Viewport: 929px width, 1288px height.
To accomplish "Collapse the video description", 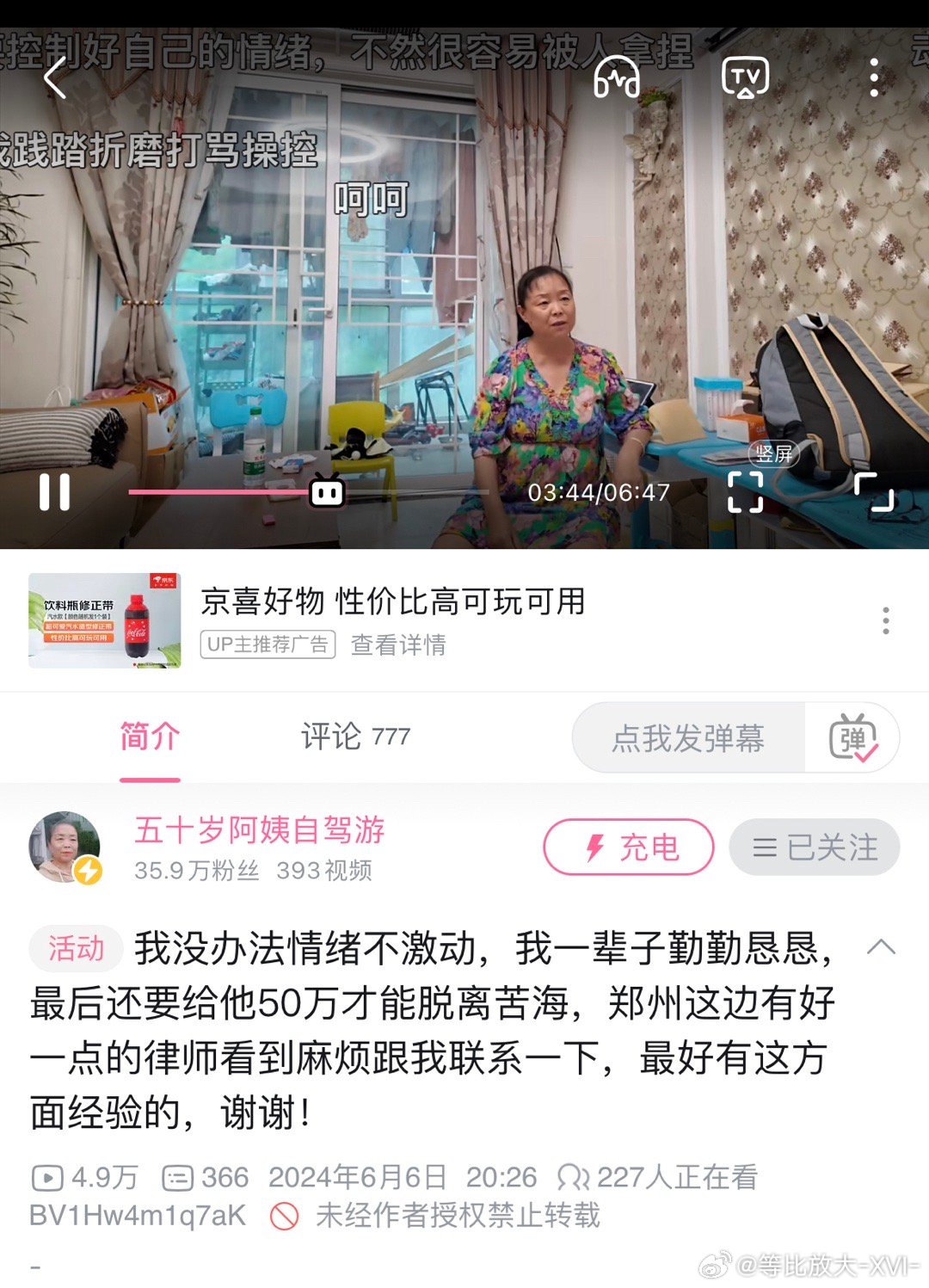I will pos(881,947).
